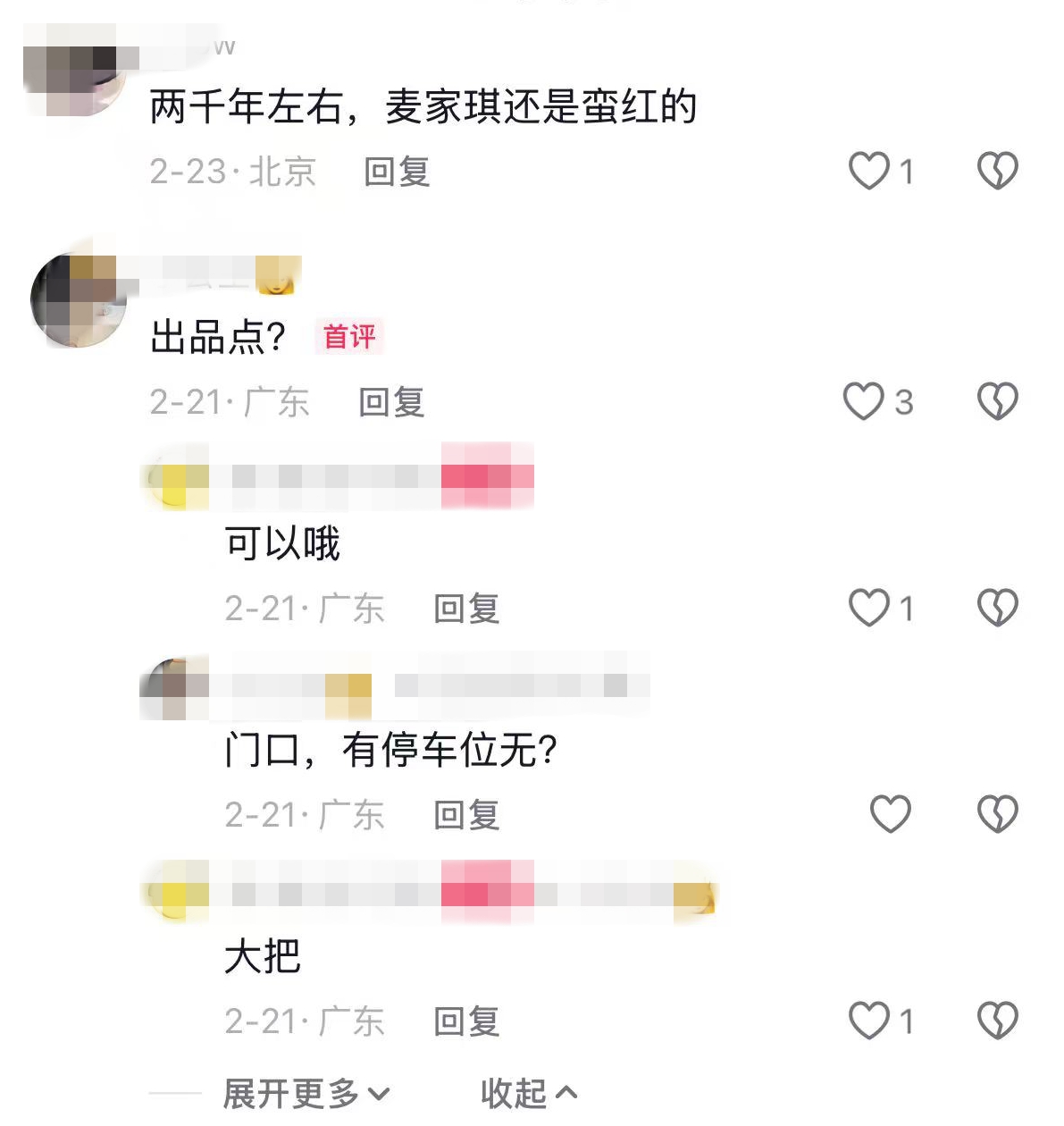The height and width of the screenshot is (1126, 1064).
Task: Dislike the 出品点 comment
Action: coord(997,402)
